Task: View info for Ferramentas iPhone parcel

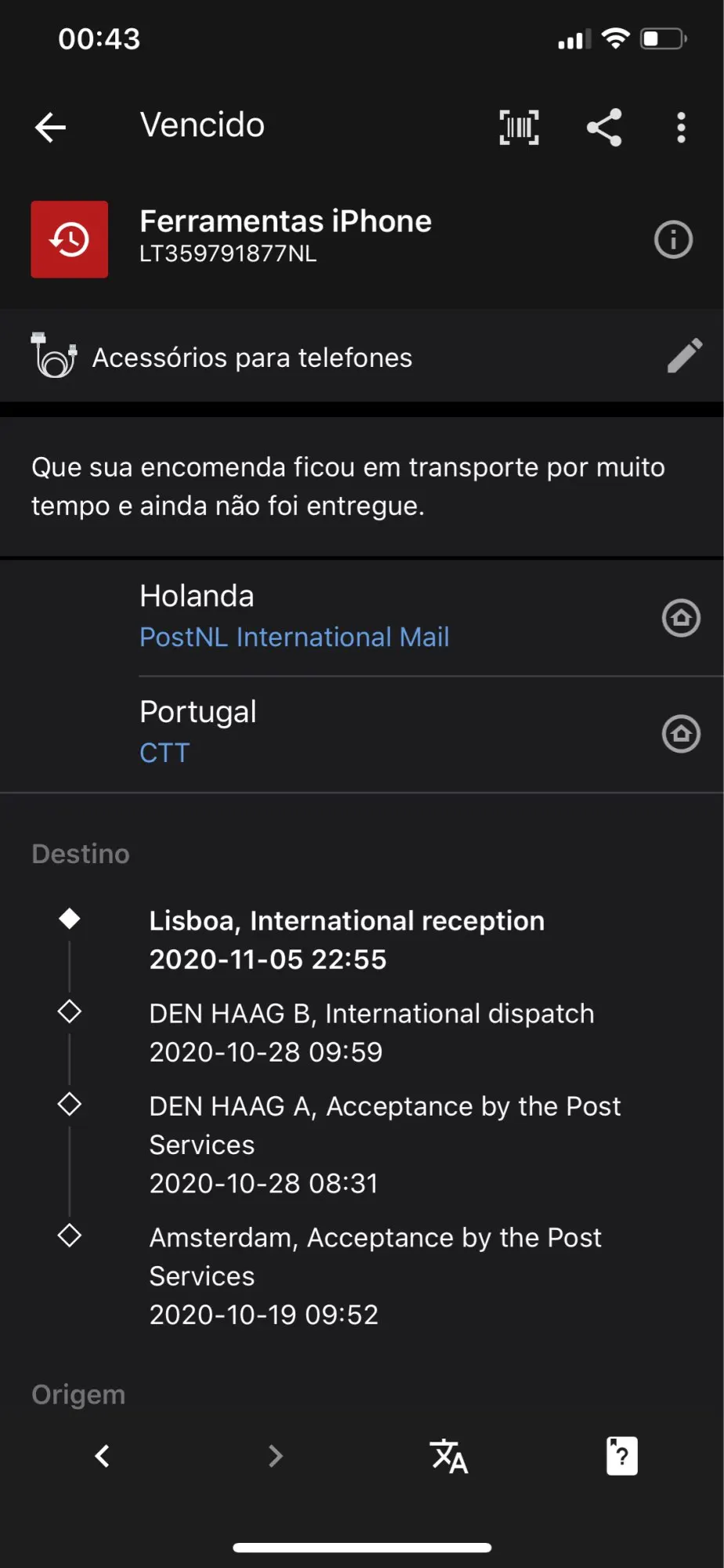Action: [x=673, y=240]
